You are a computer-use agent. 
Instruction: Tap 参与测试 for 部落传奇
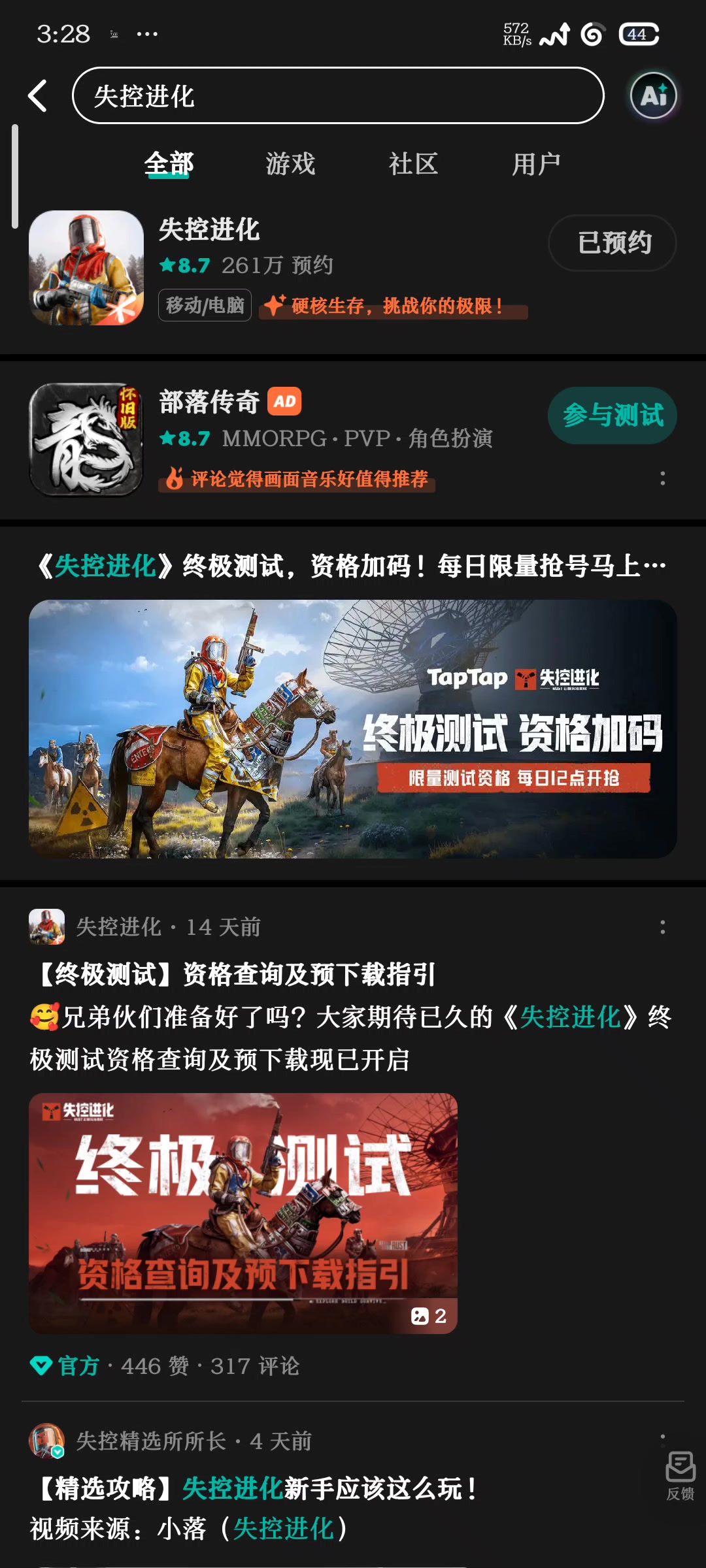tap(613, 416)
